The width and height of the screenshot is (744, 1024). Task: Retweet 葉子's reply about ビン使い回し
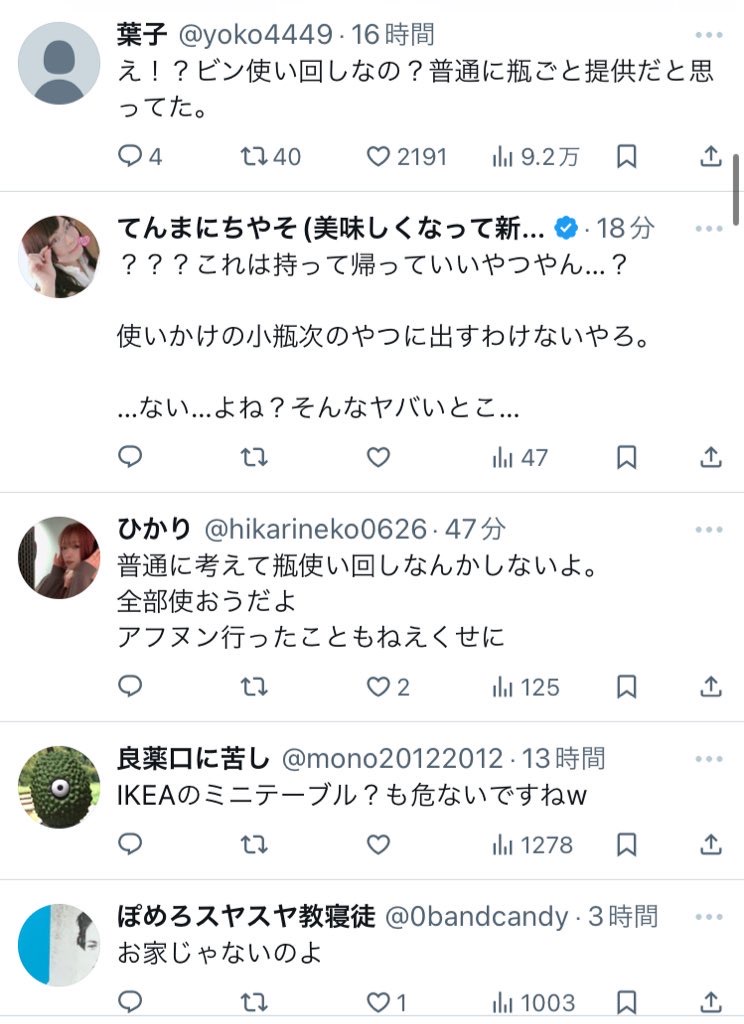pos(254,156)
